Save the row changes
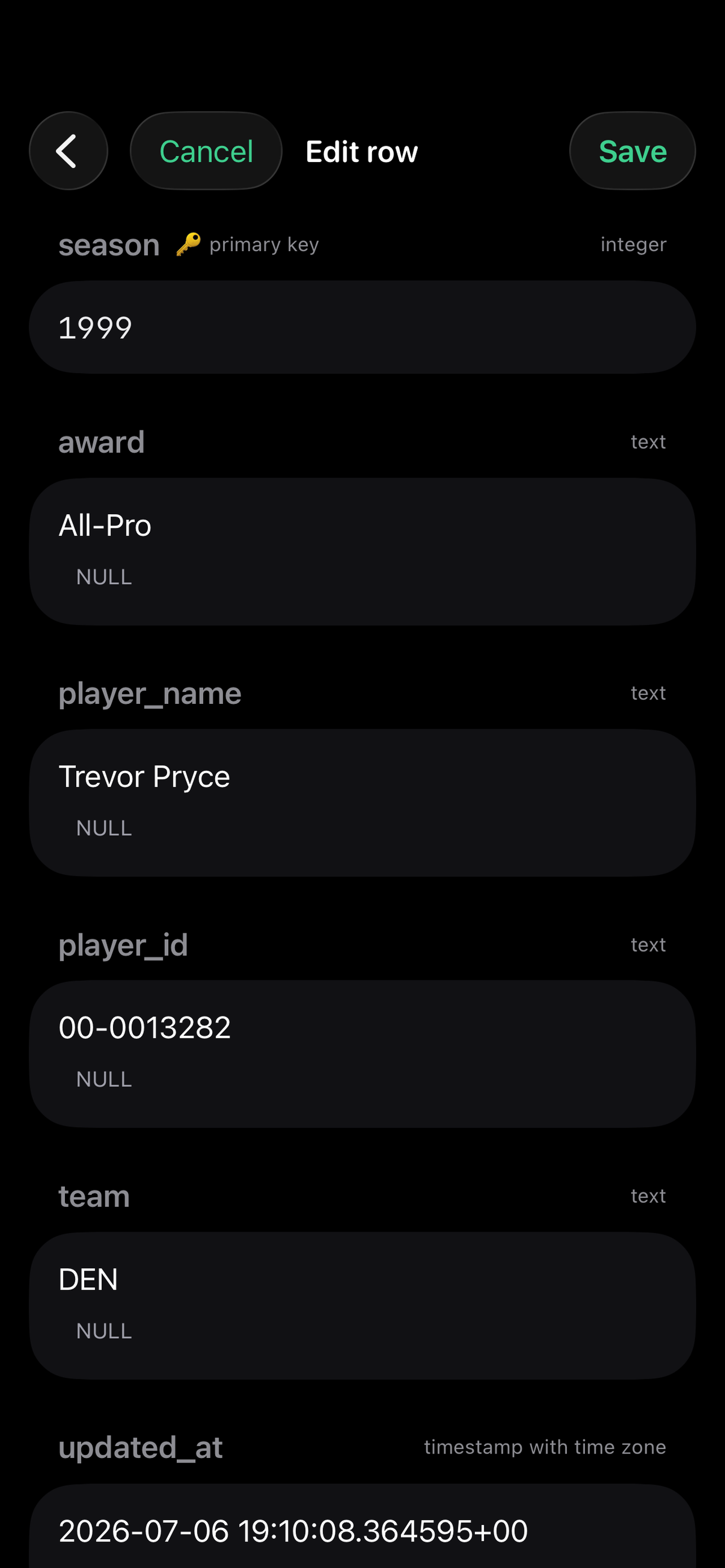The image size is (725, 1568). pyautogui.click(x=632, y=151)
